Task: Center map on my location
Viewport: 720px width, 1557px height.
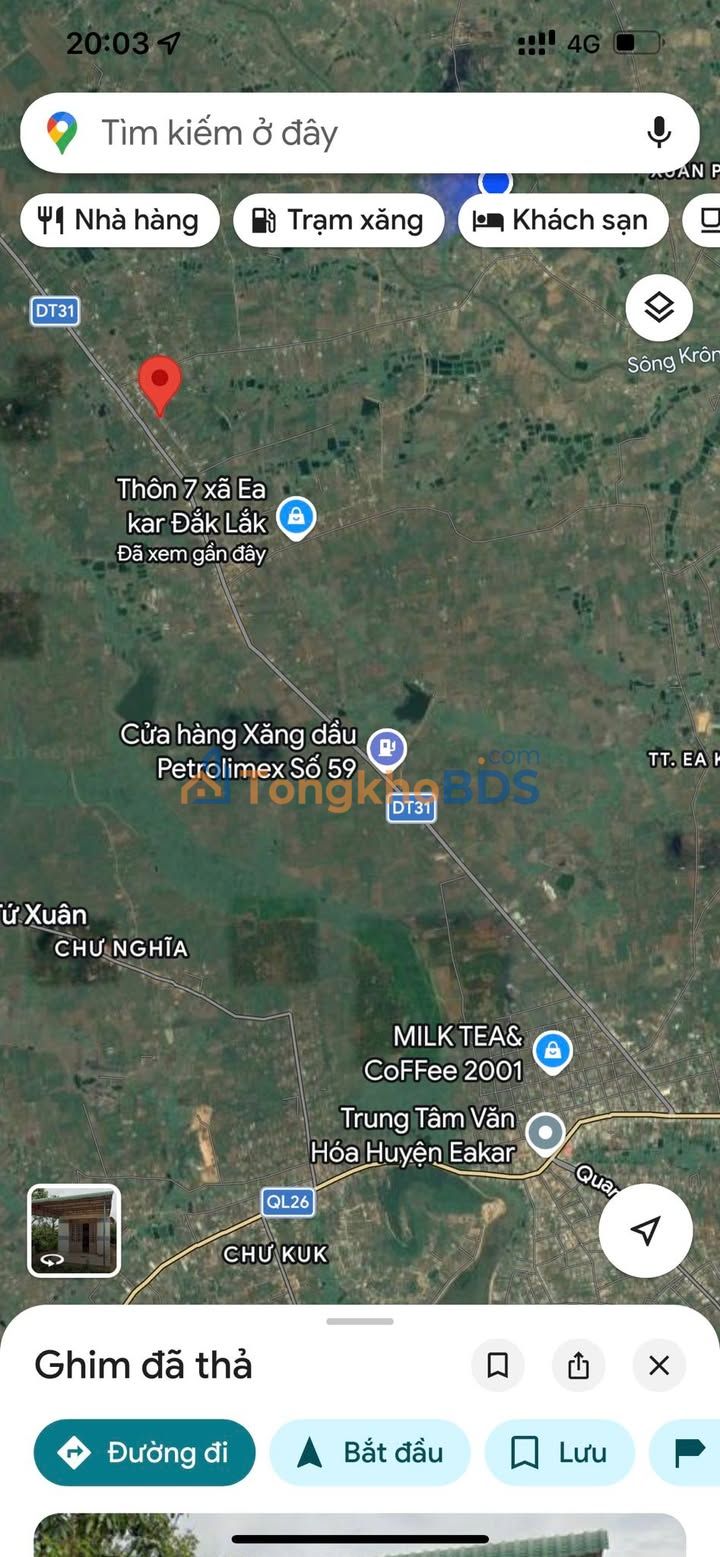Action: click(646, 1231)
